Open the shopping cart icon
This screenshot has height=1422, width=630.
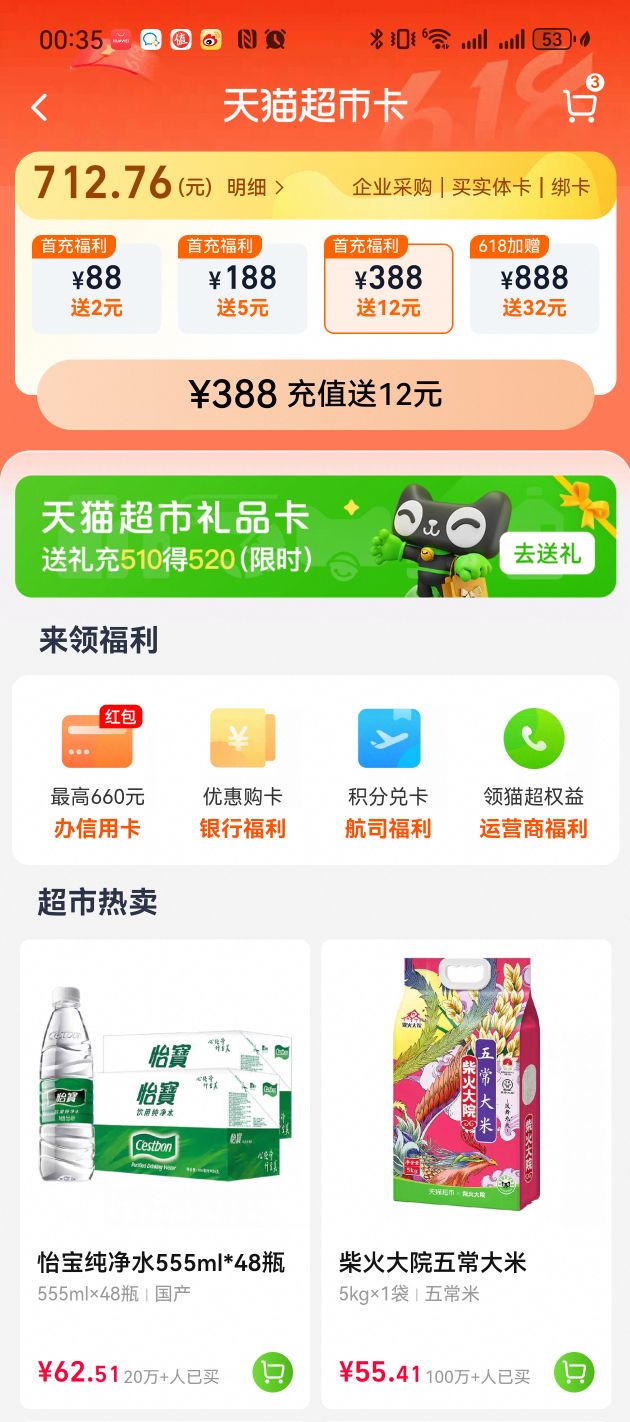pos(580,107)
